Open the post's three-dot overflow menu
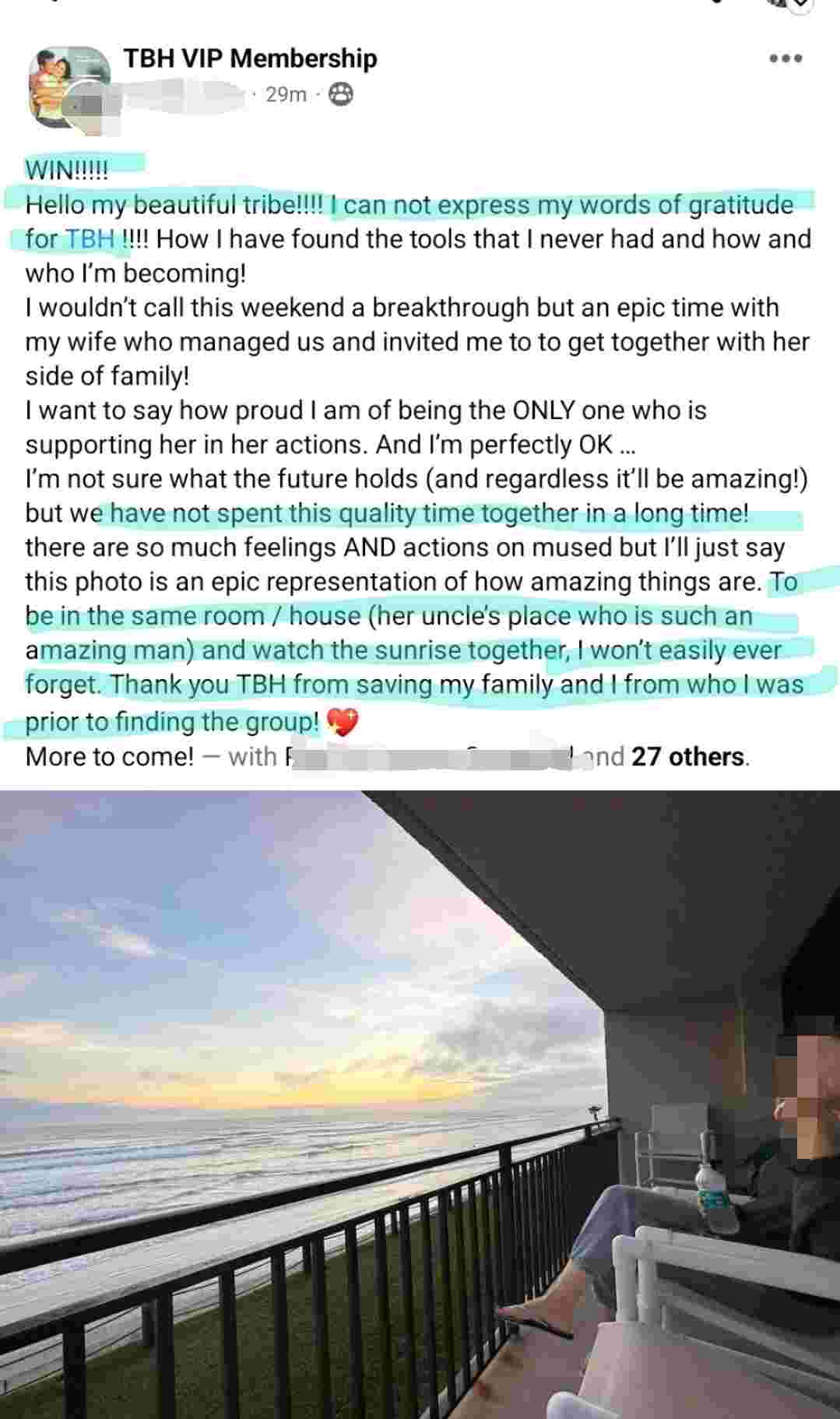 pos(785,58)
